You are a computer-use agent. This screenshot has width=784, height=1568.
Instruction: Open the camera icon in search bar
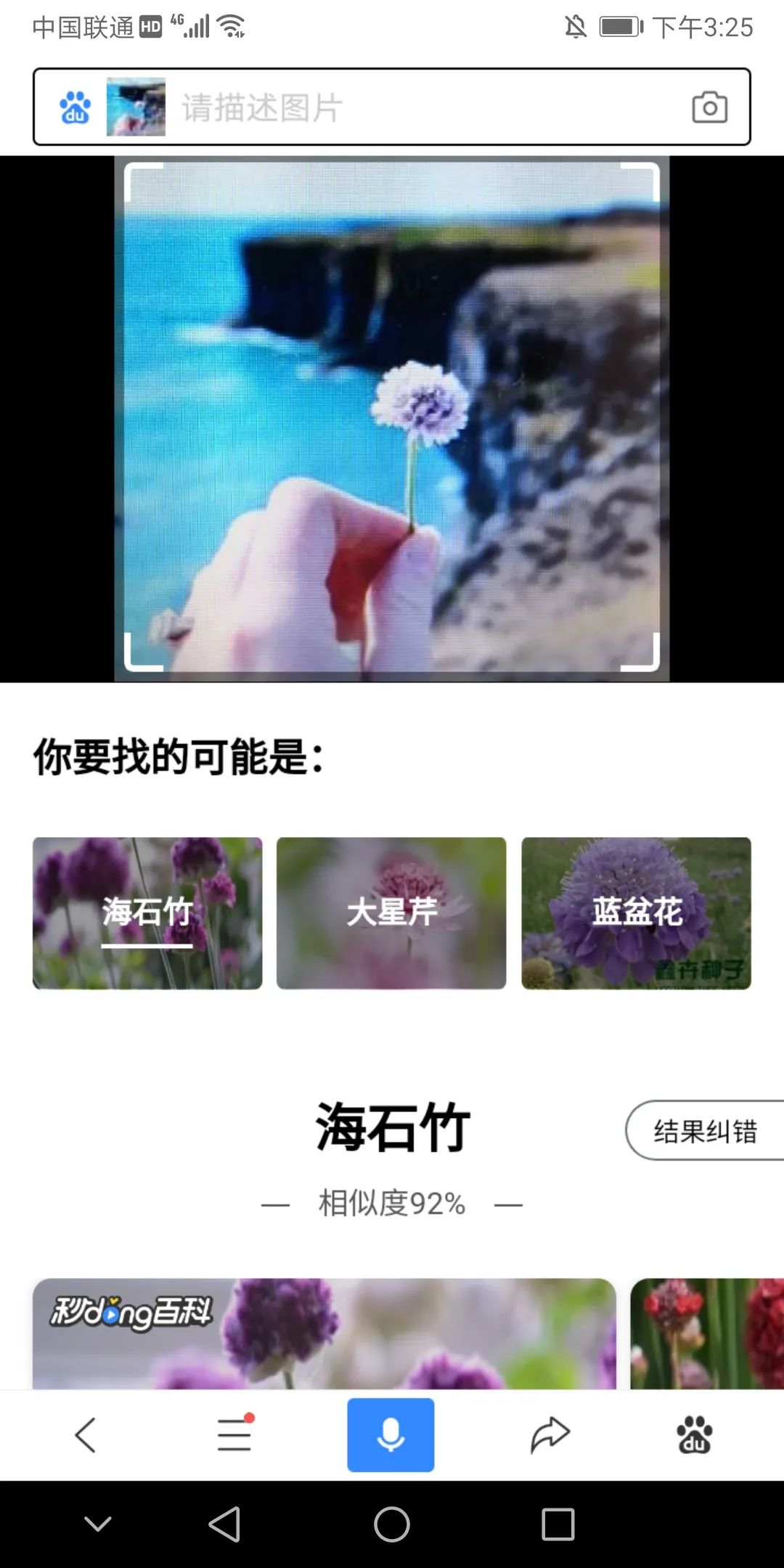(709, 107)
